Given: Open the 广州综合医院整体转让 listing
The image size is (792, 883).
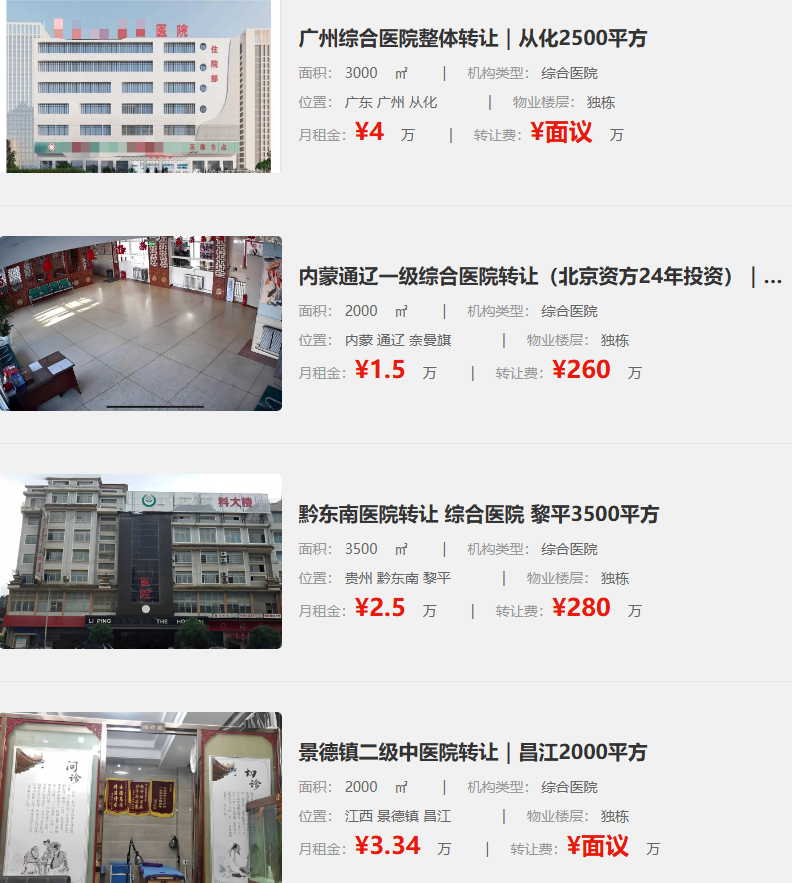Looking at the screenshot, I should tap(472, 39).
